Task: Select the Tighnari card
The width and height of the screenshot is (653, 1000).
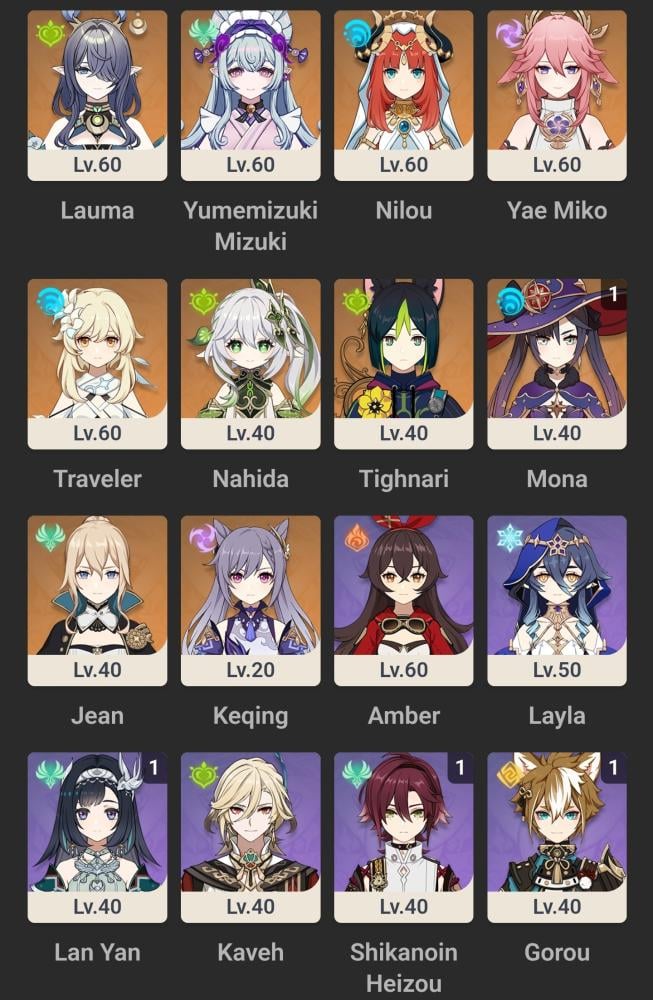Action: coord(404,364)
